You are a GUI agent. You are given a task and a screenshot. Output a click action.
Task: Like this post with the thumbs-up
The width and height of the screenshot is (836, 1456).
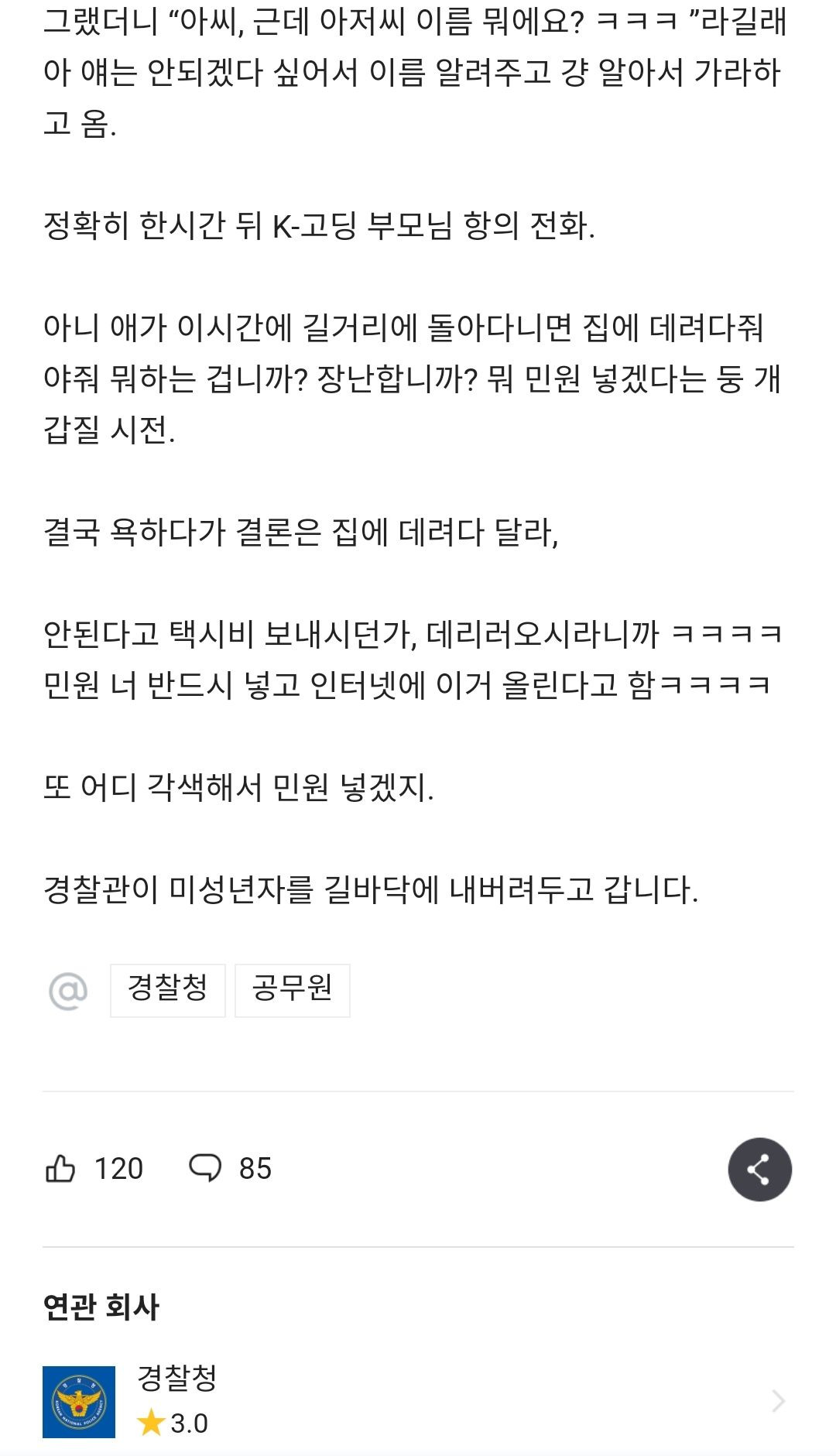[61, 1168]
